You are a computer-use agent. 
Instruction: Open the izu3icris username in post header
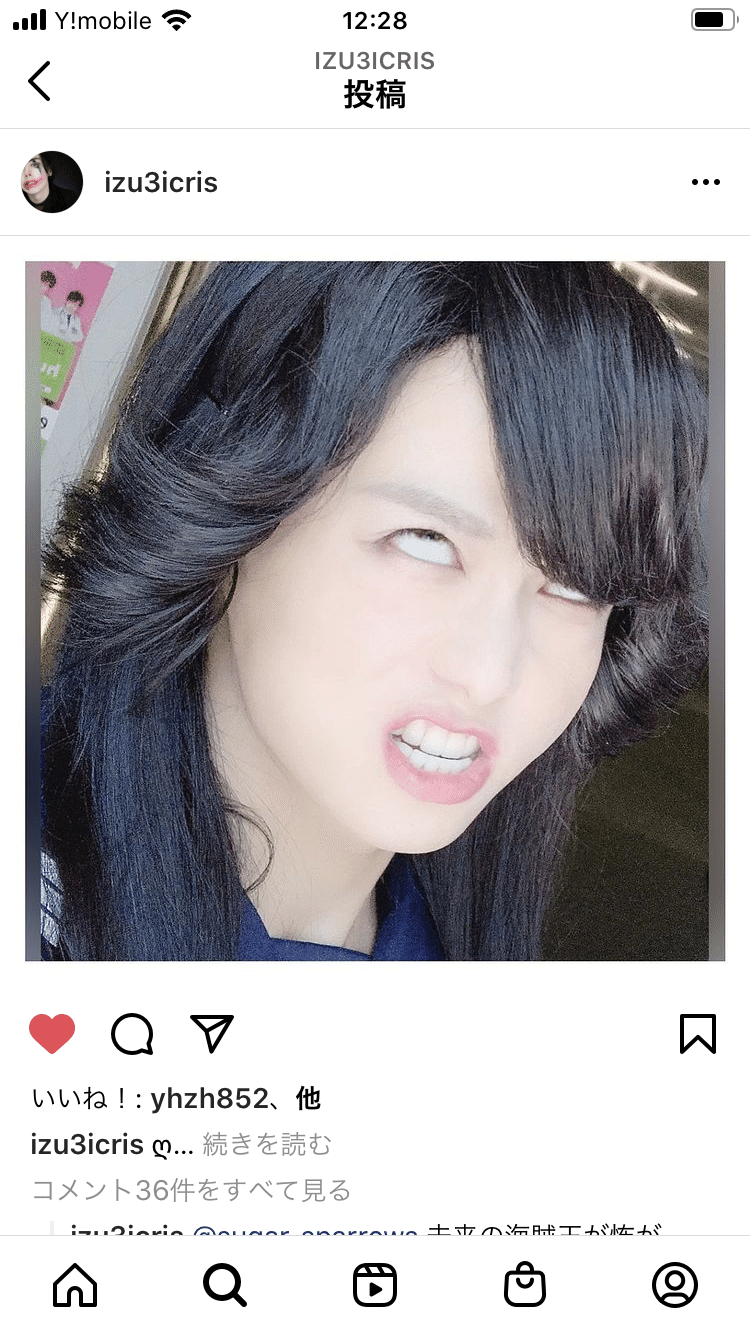pyautogui.click(x=161, y=183)
